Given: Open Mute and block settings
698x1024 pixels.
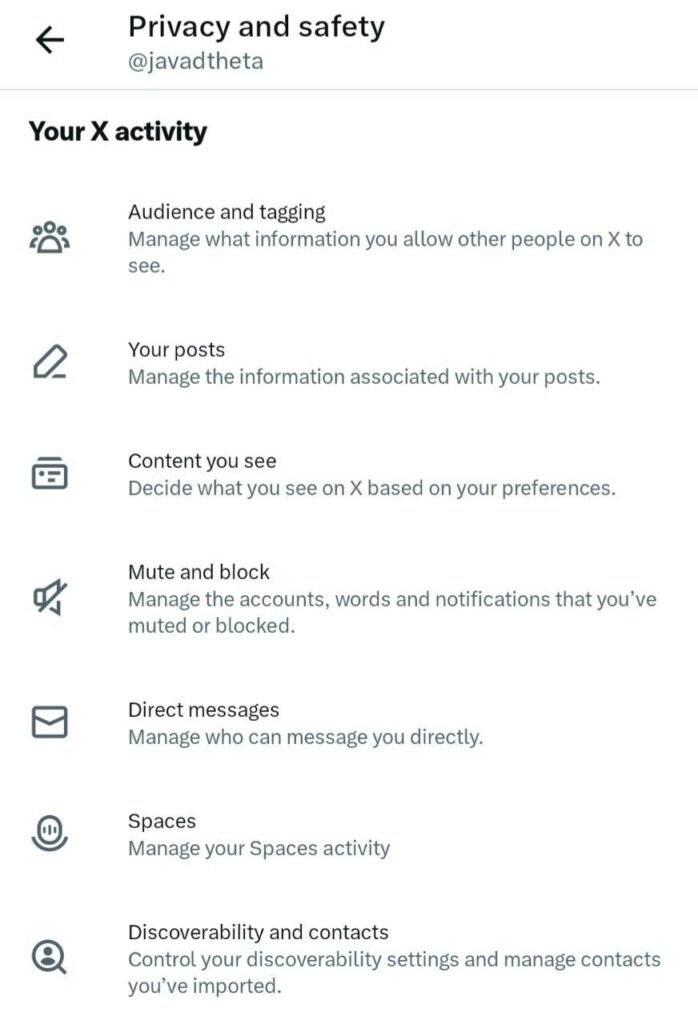Looking at the screenshot, I should [x=199, y=572].
